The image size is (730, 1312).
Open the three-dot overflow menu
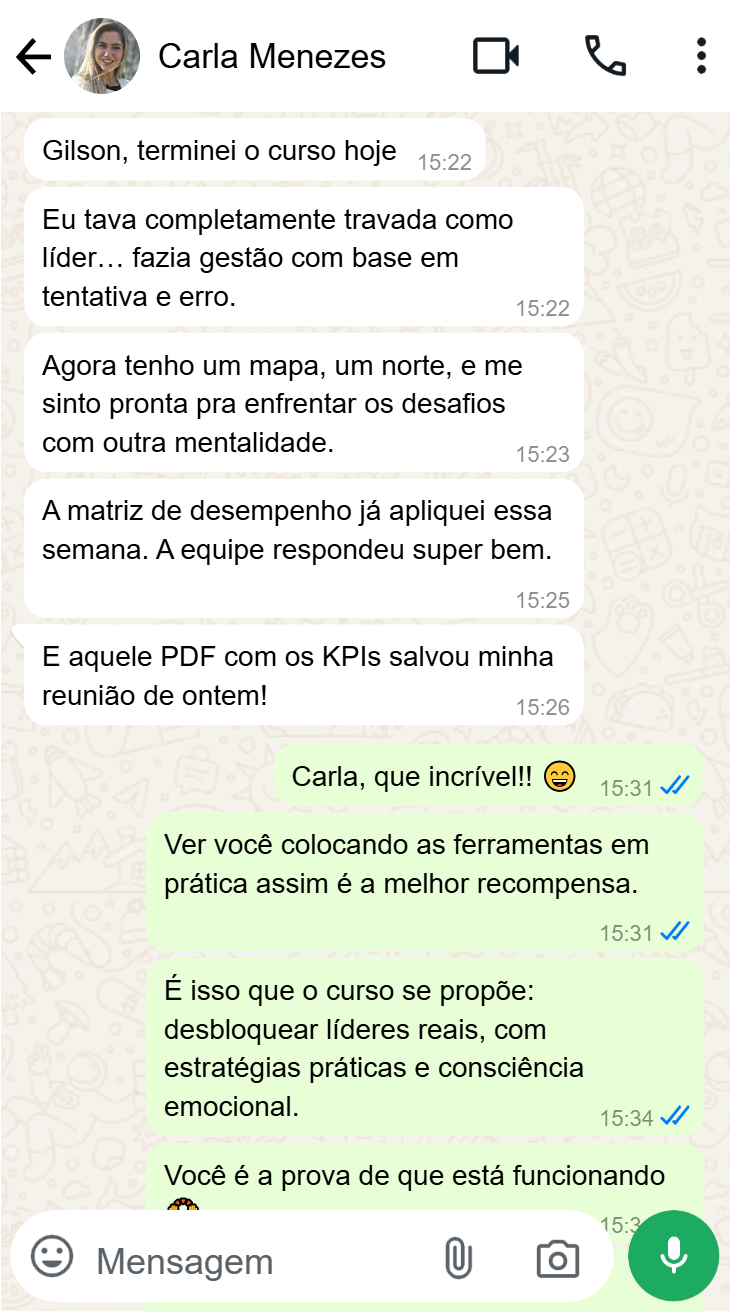[x=701, y=57]
